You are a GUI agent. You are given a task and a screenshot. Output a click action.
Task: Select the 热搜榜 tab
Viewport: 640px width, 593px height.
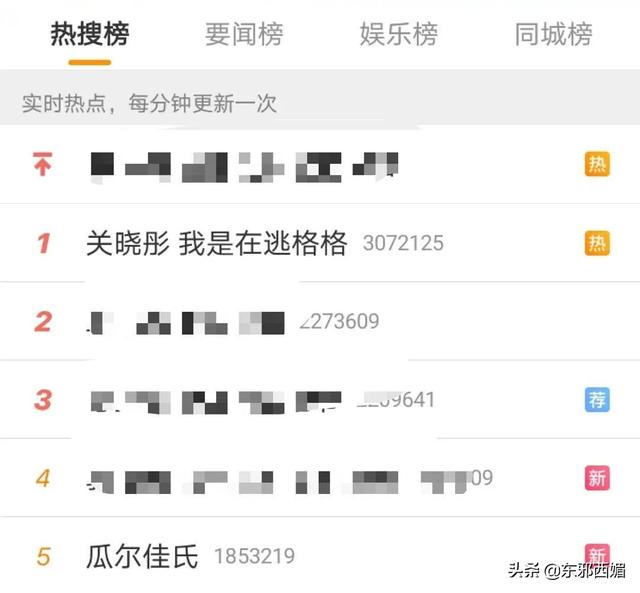[x=90, y=34]
